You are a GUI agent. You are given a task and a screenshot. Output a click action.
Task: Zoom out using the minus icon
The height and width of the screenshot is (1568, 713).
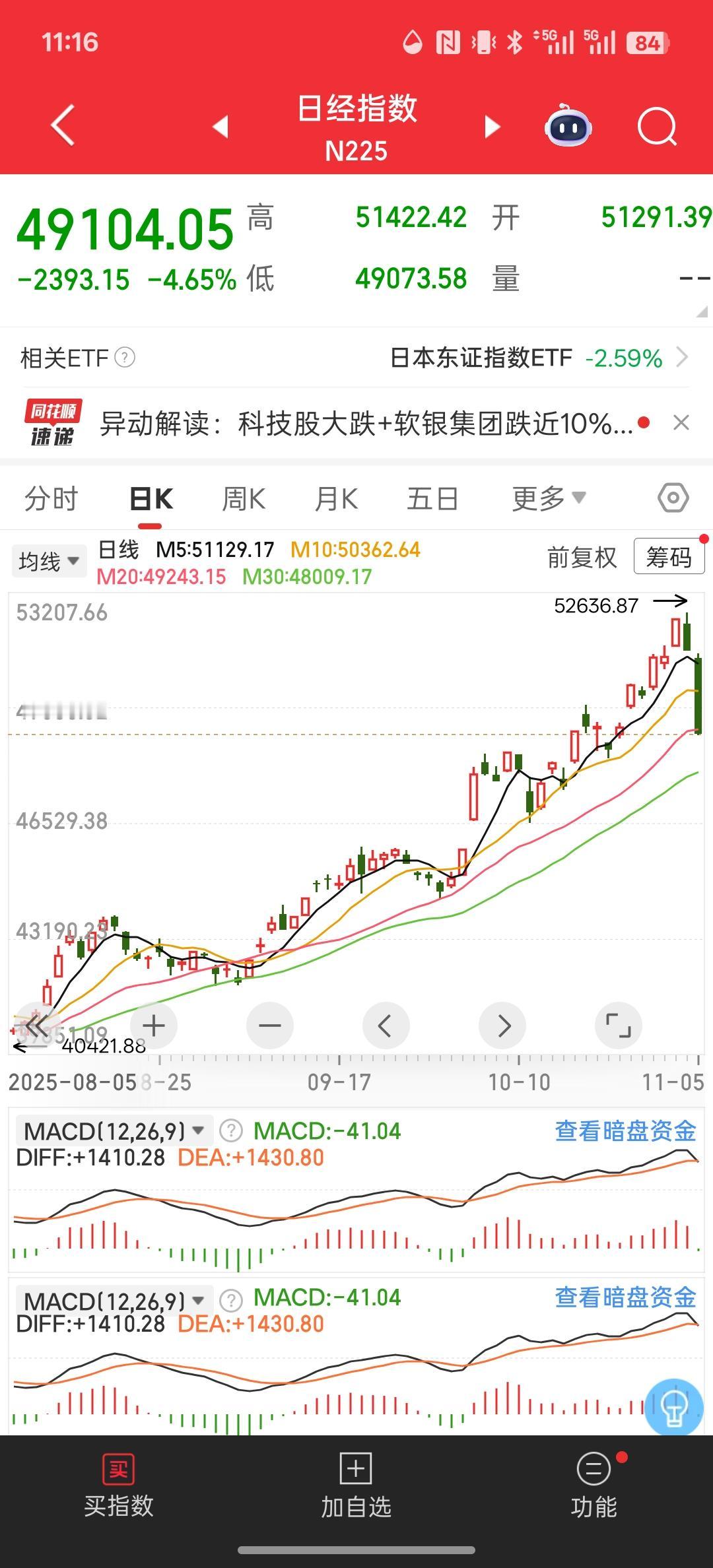point(270,1025)
